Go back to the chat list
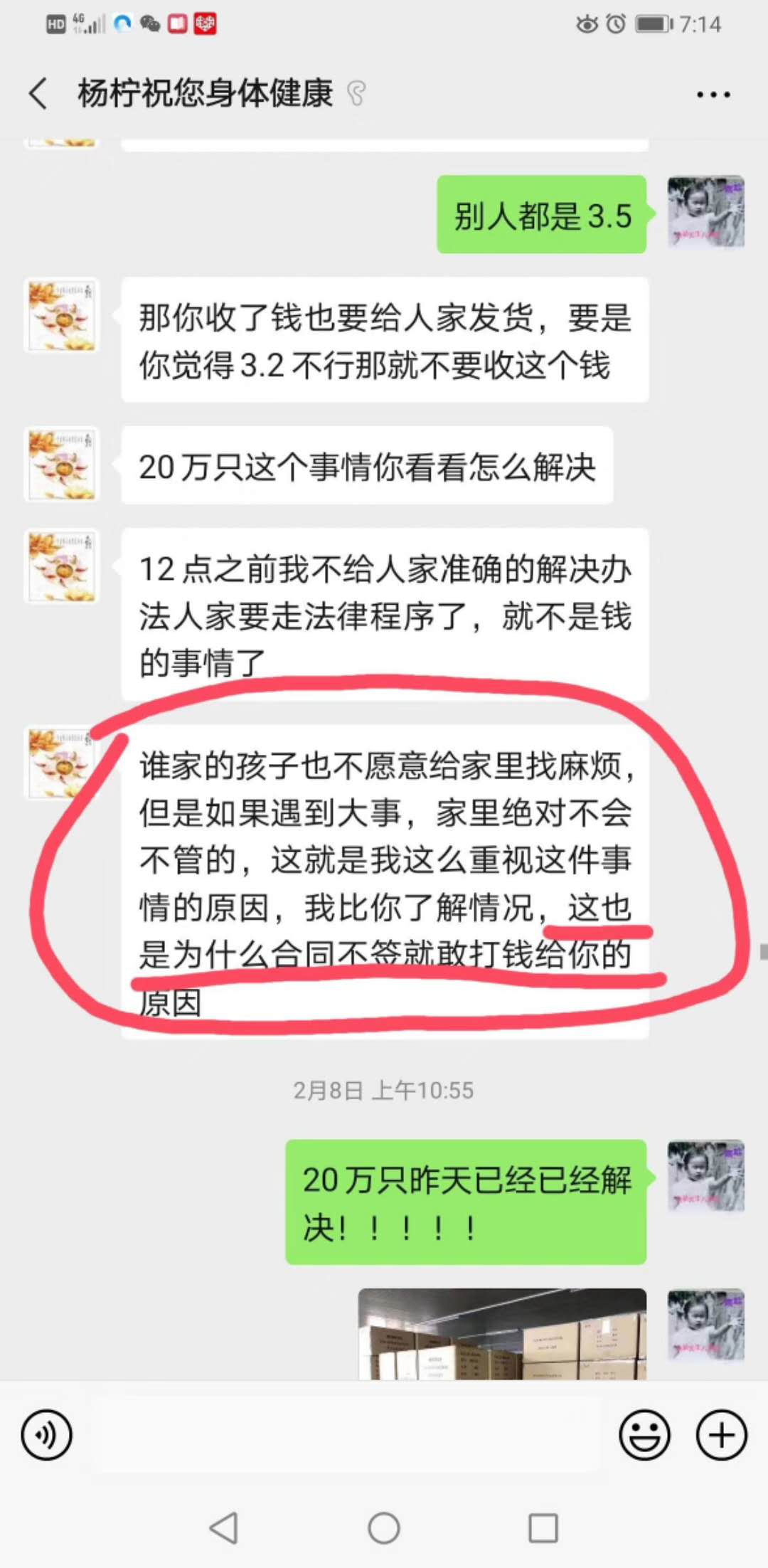This screenshot has width=768, height=1568. (x=39, y=94)
